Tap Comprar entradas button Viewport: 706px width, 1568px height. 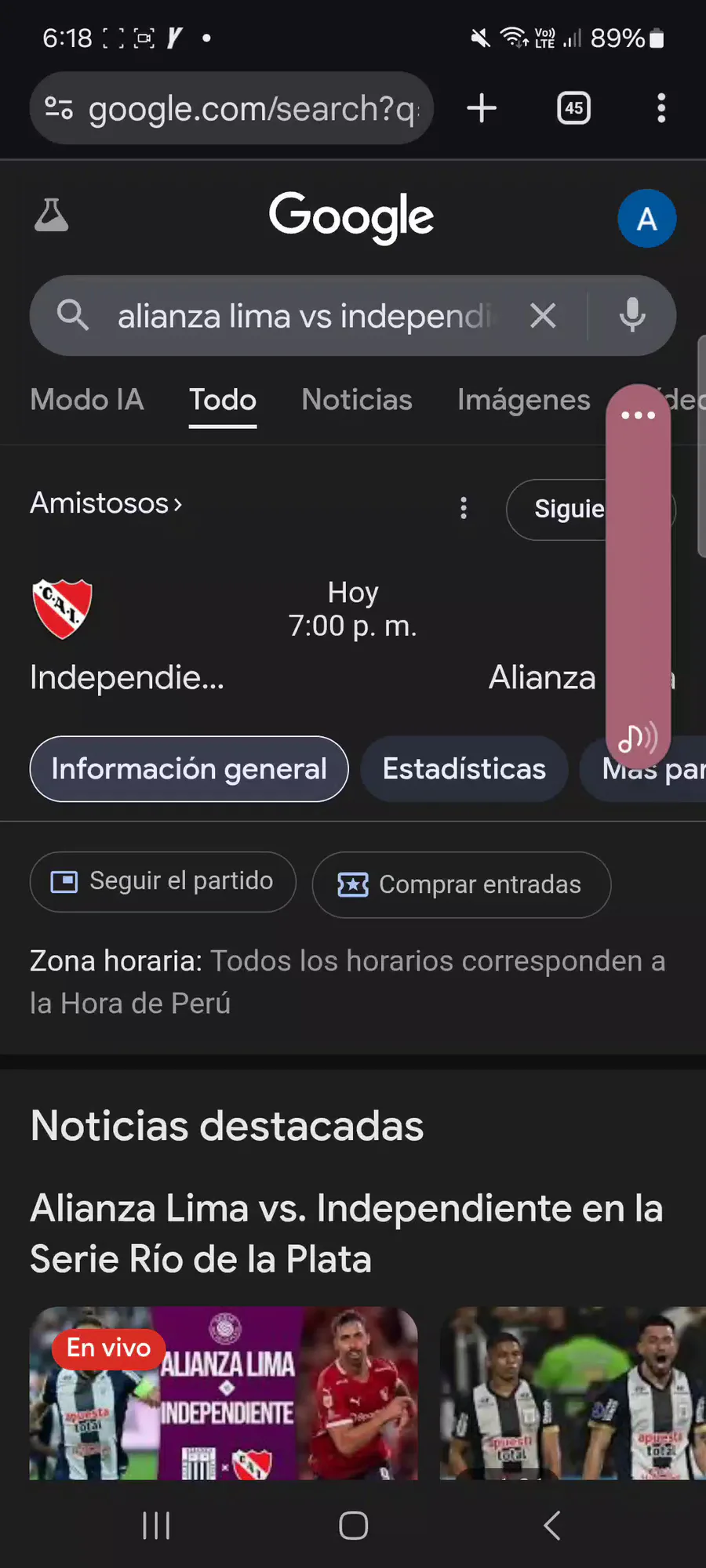click(x=461, y=884)
